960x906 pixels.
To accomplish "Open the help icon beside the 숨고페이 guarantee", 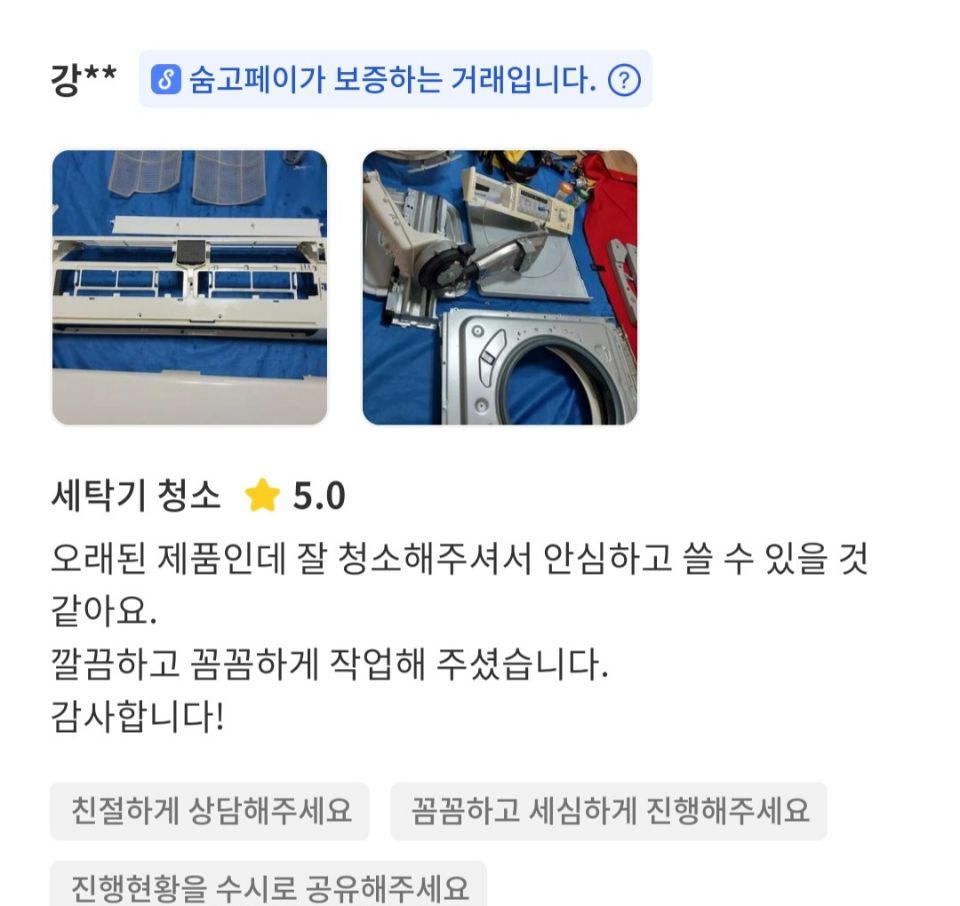I will point(624,80).
